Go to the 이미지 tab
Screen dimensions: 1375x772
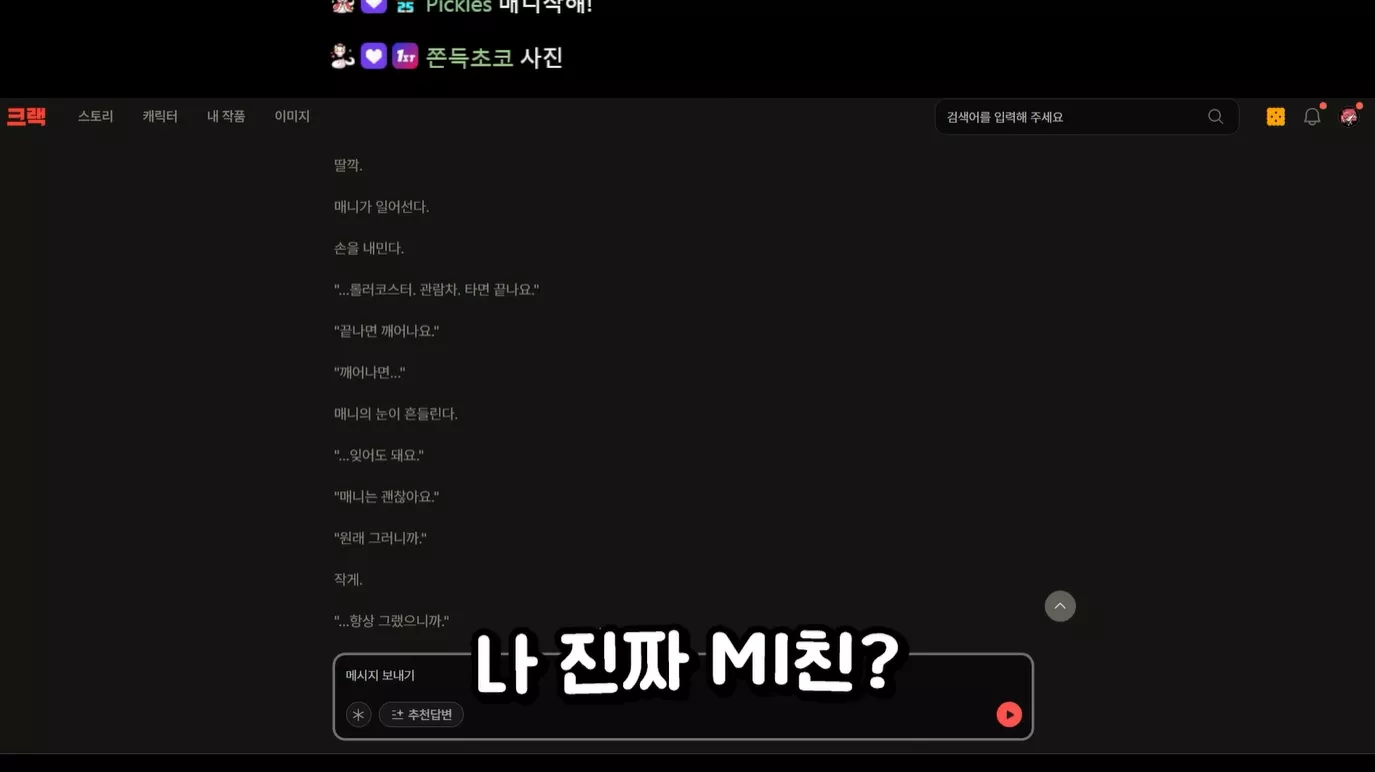[x=292, y=117]
